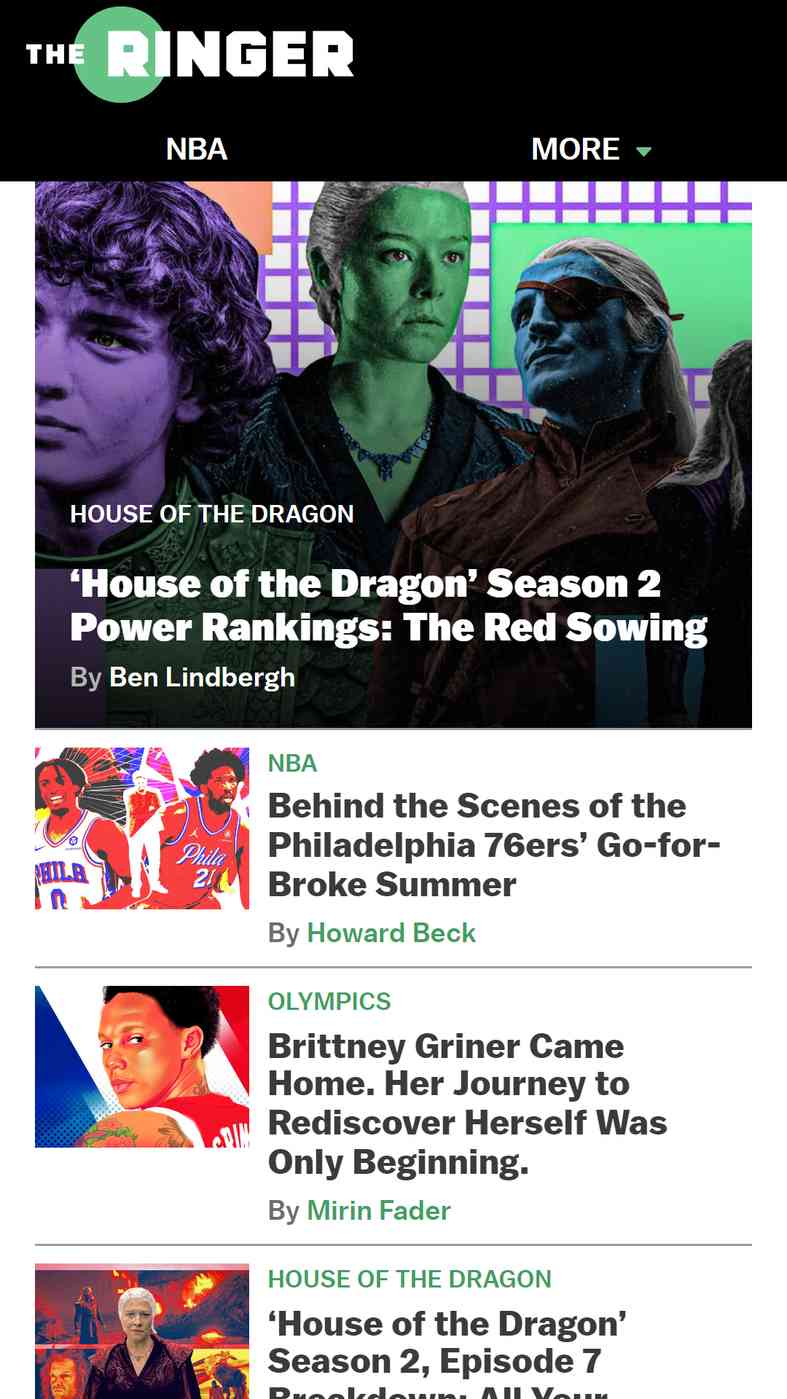787x1399 pixels.
Task: Open 'House of the Dragon' Power Rankings article
Action: coord(388,605)
